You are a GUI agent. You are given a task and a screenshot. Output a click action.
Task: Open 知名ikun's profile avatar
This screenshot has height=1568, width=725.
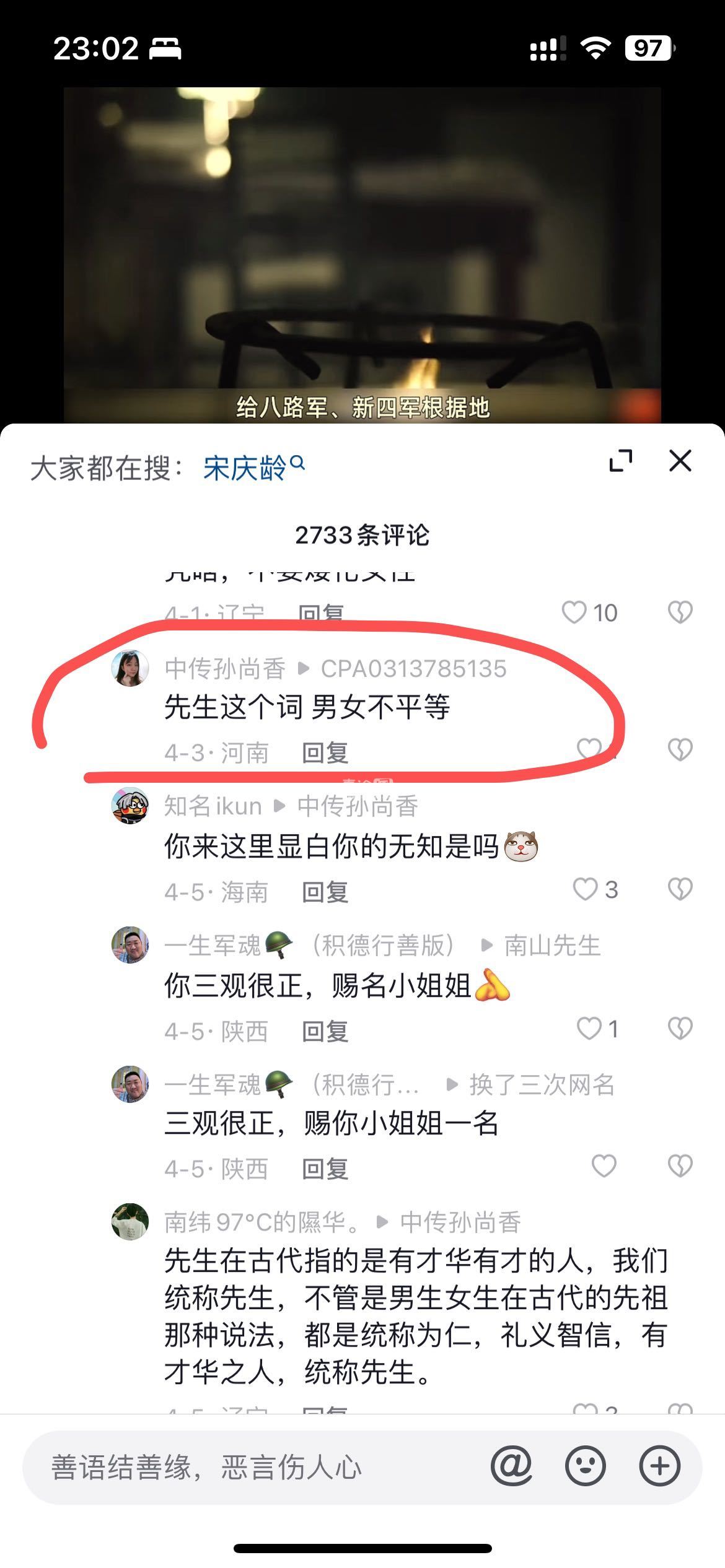click(x=130, y=806)
